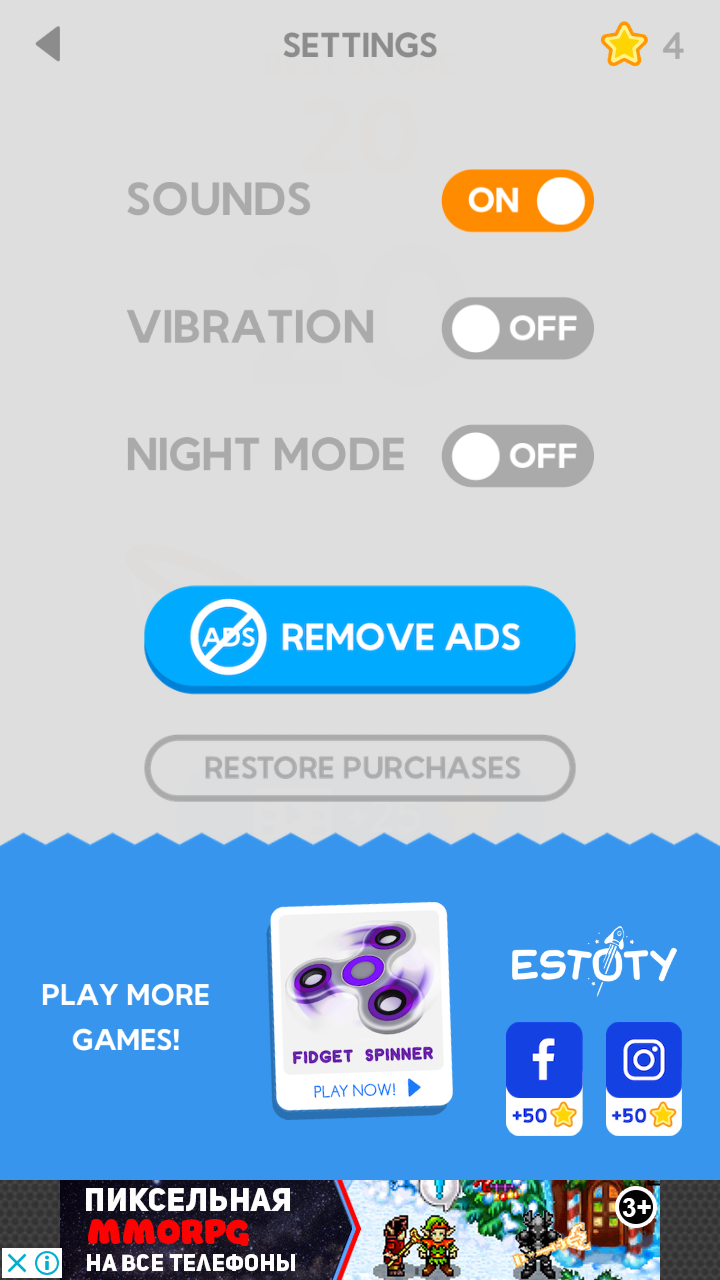Open Instagram for +50 stars
This screenshot has height=1280, width=720.
[x=644, y=1079]
